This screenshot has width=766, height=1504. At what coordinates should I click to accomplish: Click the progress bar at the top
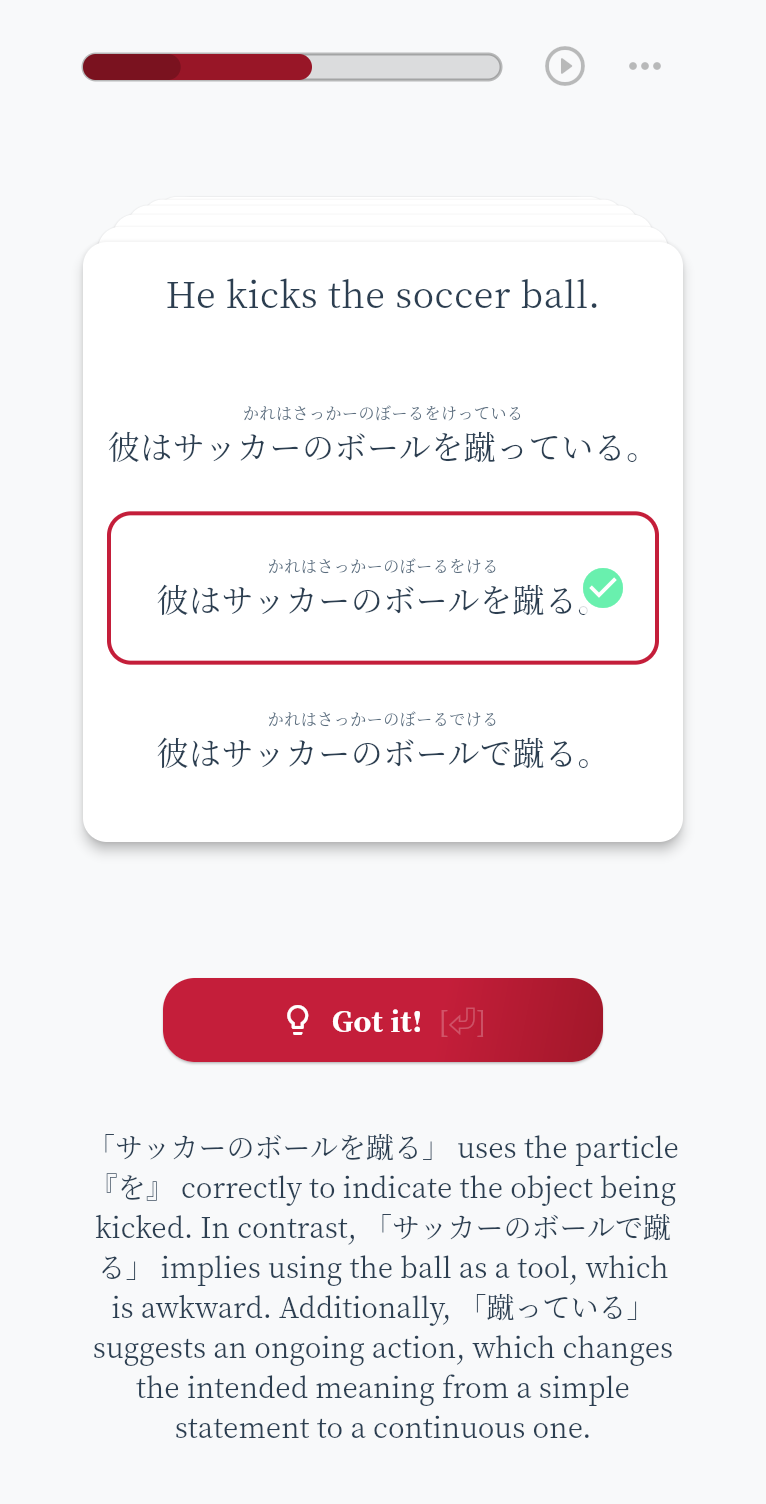pos(292,67)
